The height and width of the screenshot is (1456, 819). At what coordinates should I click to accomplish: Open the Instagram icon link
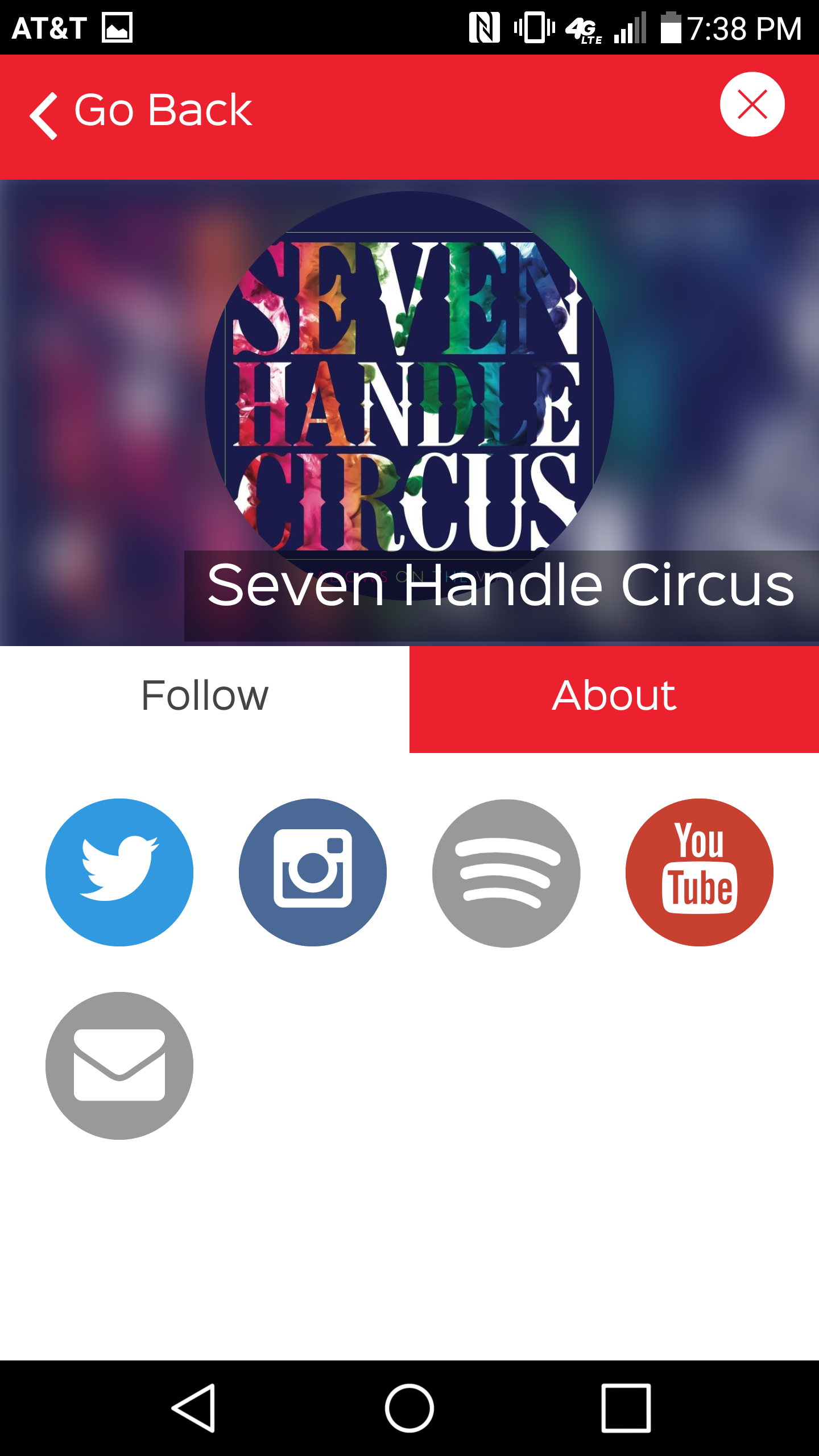tap(313, 872)
